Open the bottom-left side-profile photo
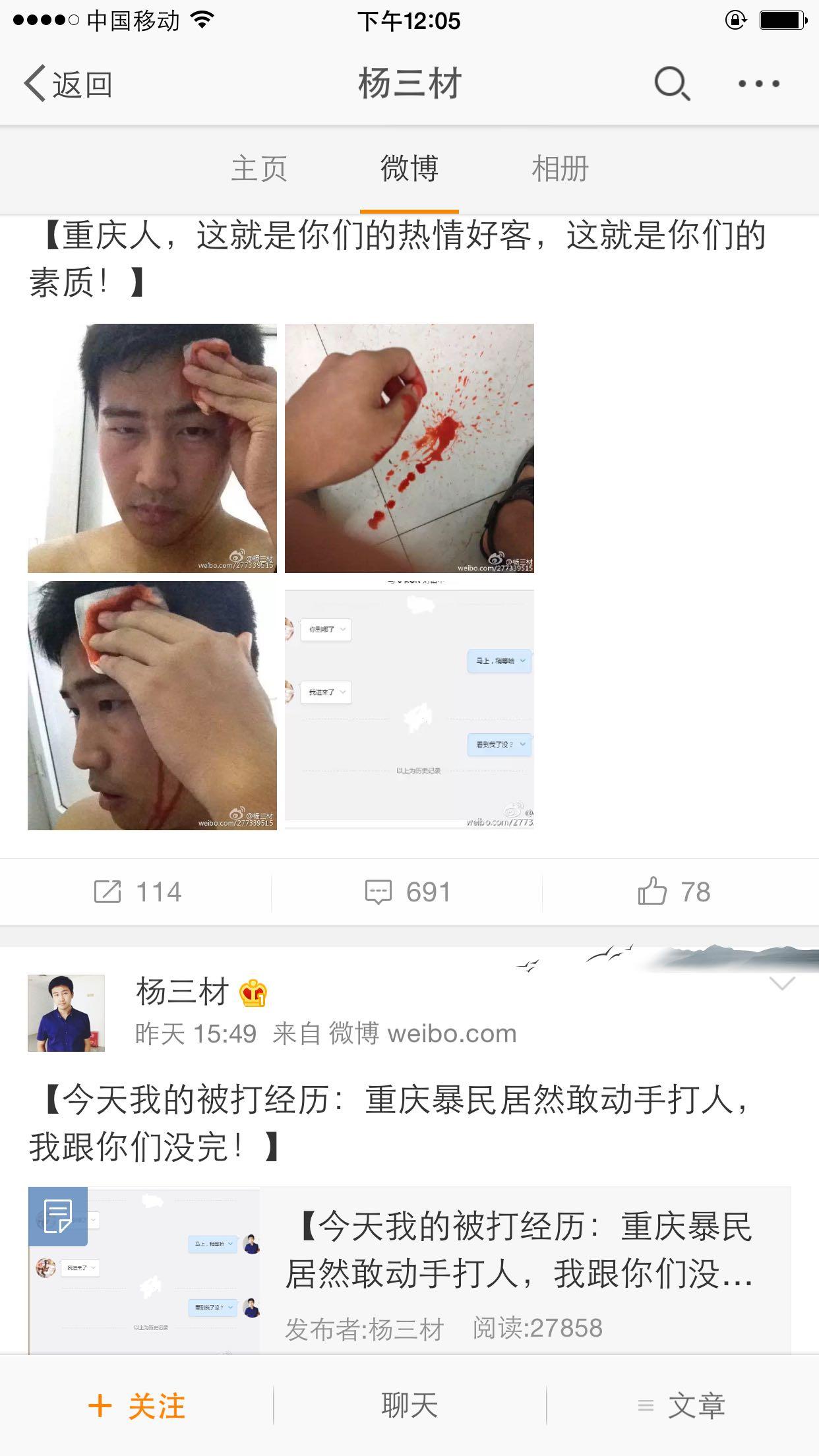The width and height of the screenshot is (819, 1456). tap(152, 705)
